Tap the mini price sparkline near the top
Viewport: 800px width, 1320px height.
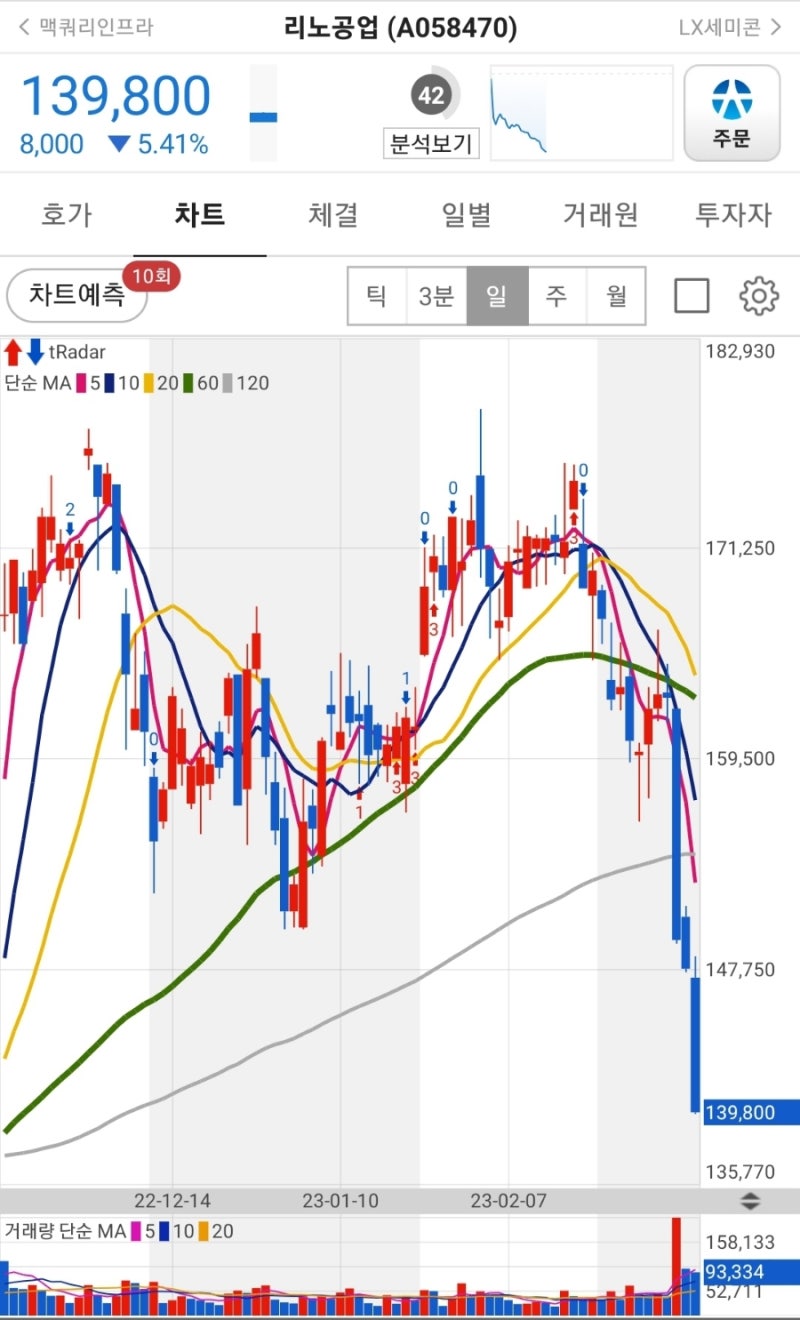pos(580,110)
